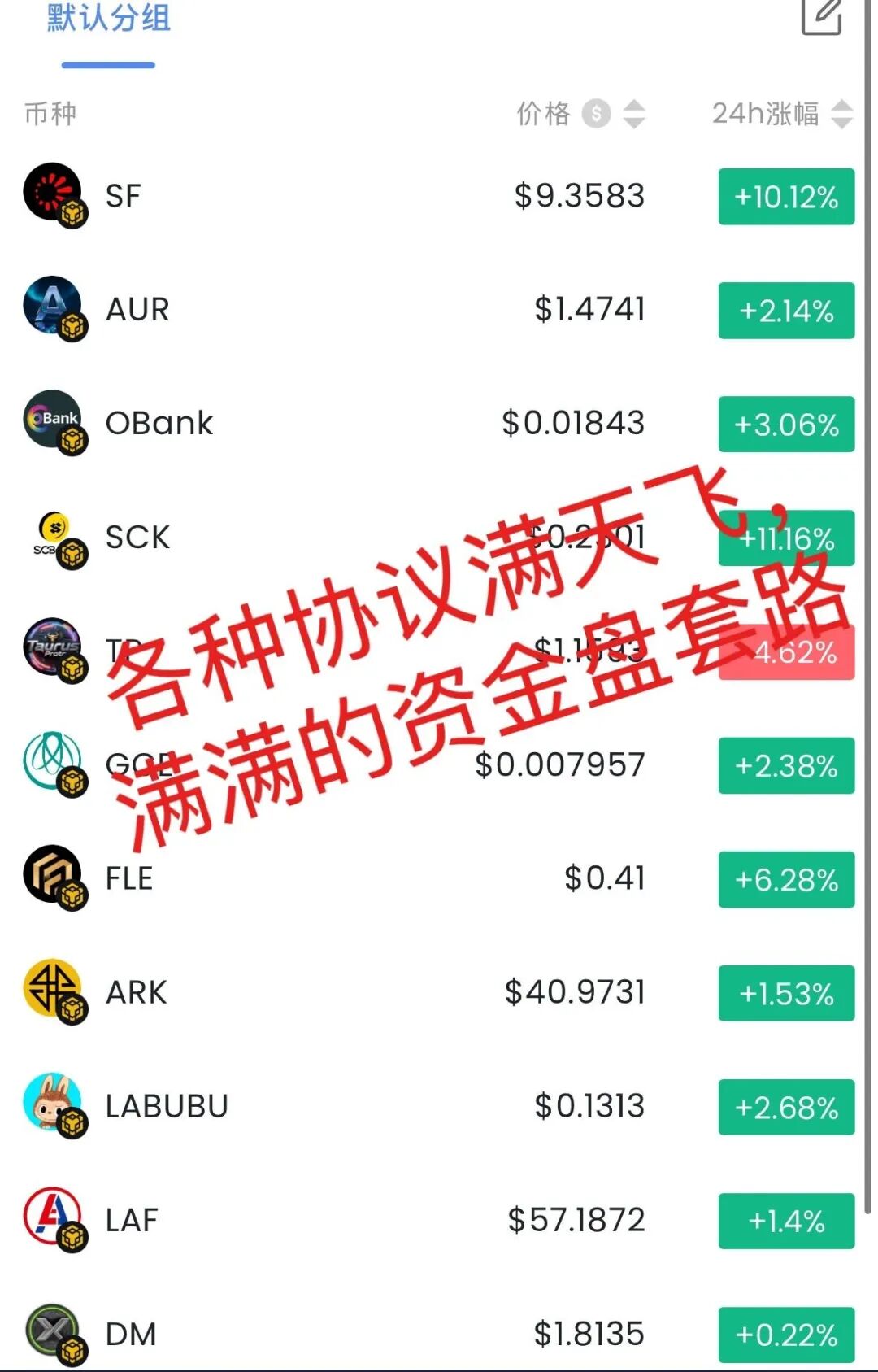This screenshot has width=878, height=1372.
Task: Sort the list by 价格
Action: (x=633, y=114)
